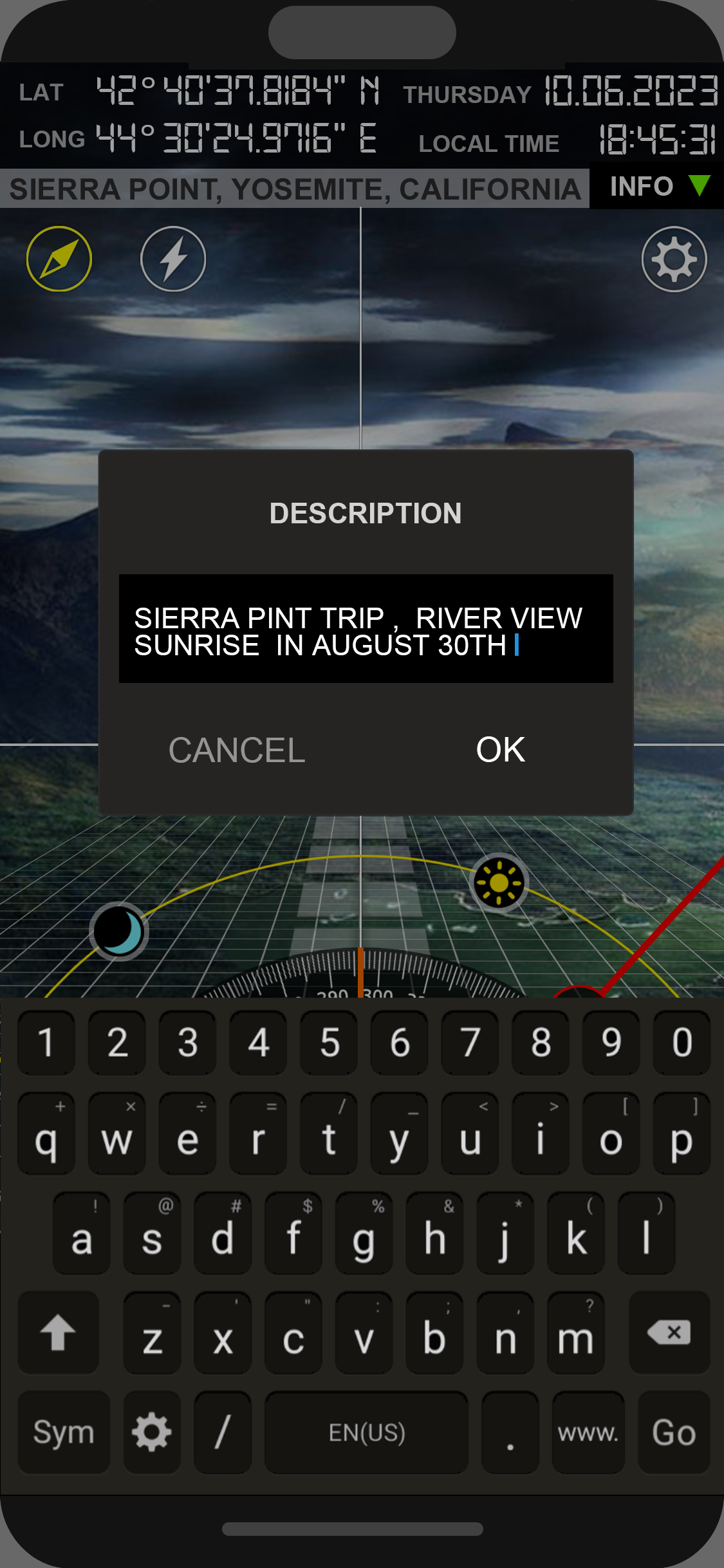Tap the shift arrow key

[x=58, y=1332]
